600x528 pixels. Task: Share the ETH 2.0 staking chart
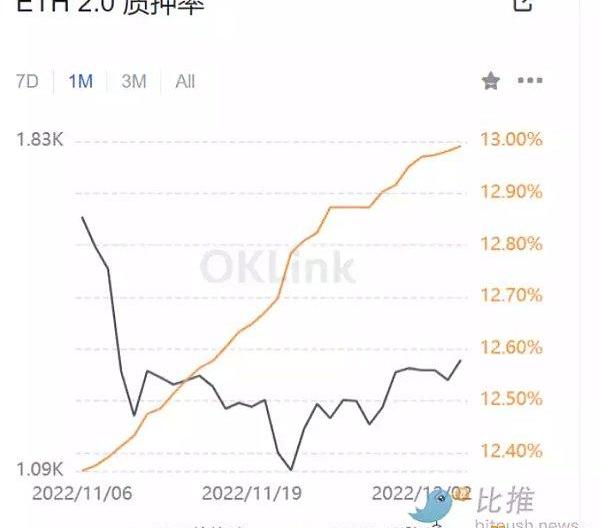pos(522,5)
